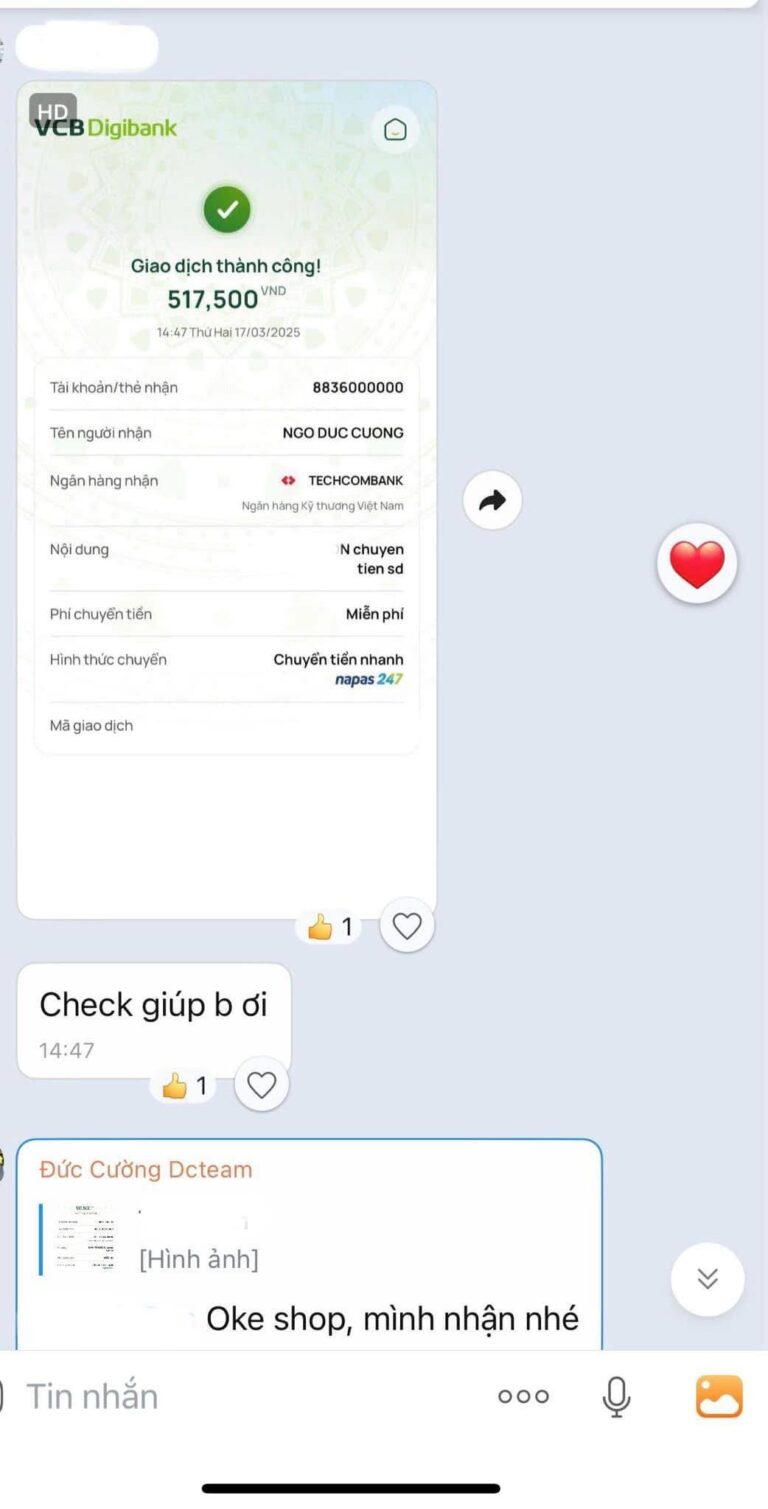The image size is (768, 1509).
Task: Attach a photo from gallery
Action: (720, 1396)
